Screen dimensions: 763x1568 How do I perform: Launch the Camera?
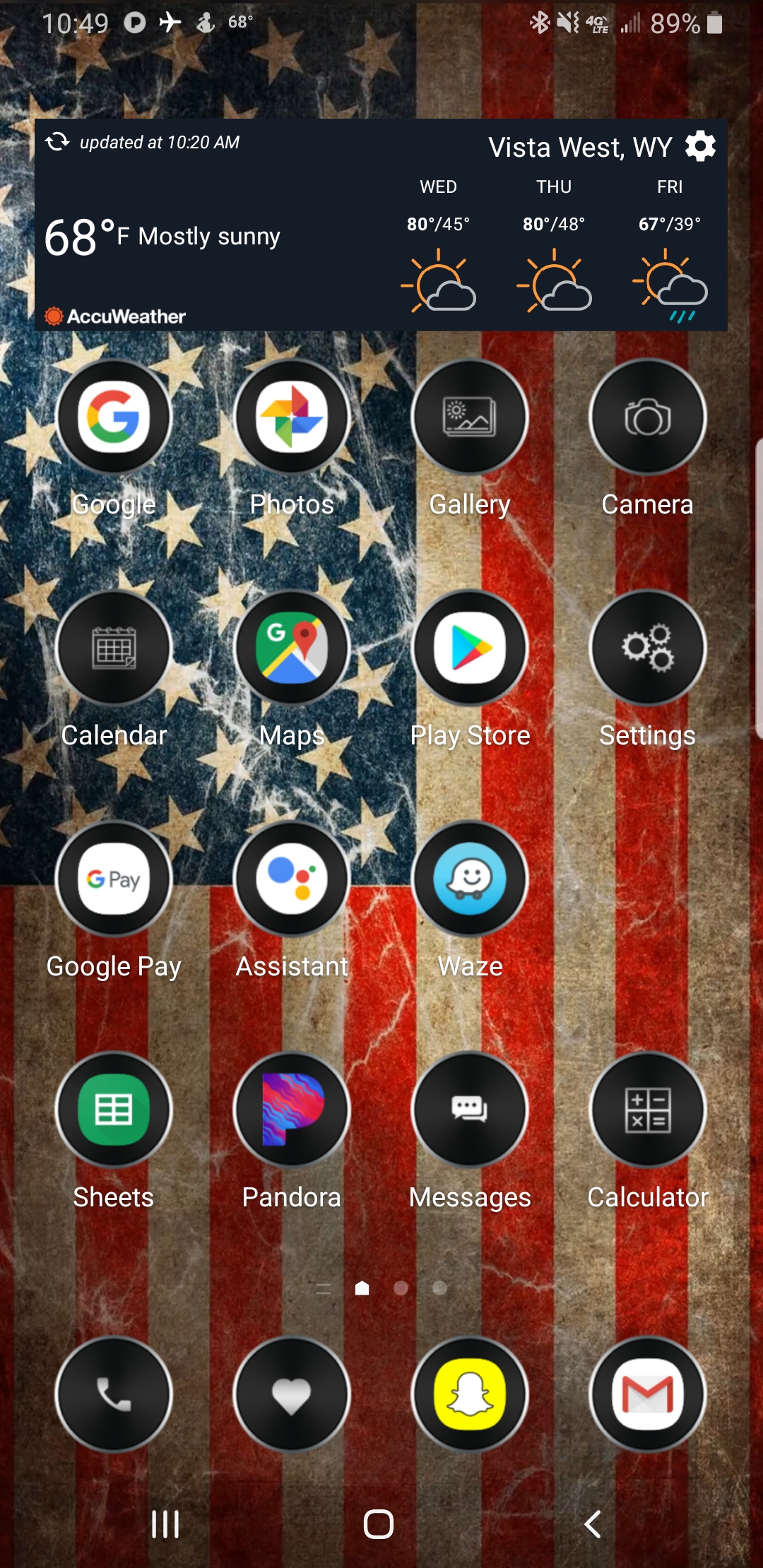648,417
